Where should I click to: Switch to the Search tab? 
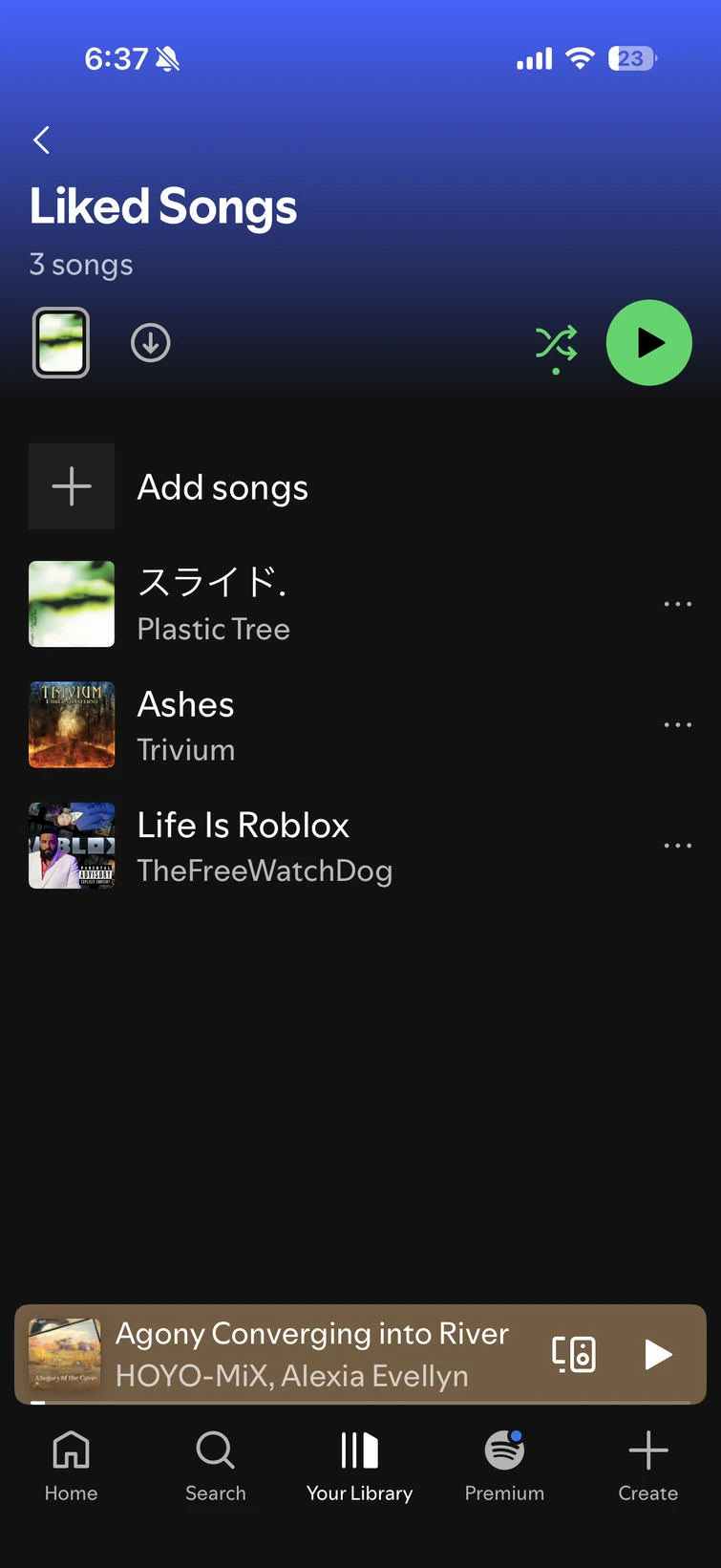tap(216, 1467)
